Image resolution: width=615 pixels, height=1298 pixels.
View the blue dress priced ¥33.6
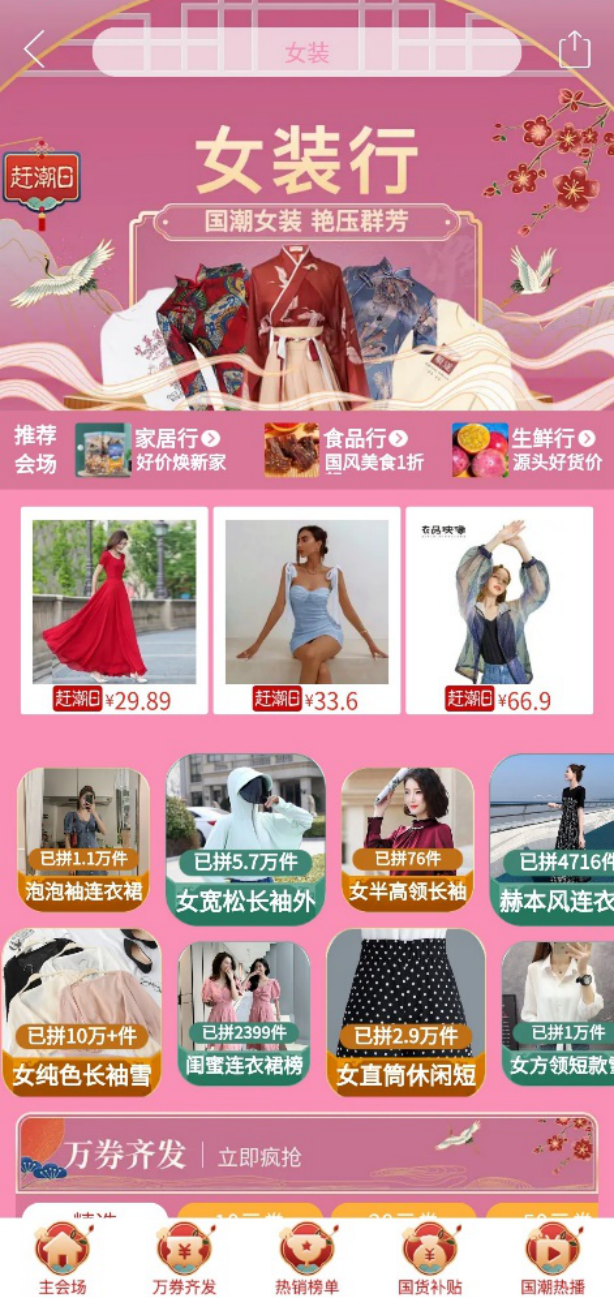click(306, 610)
